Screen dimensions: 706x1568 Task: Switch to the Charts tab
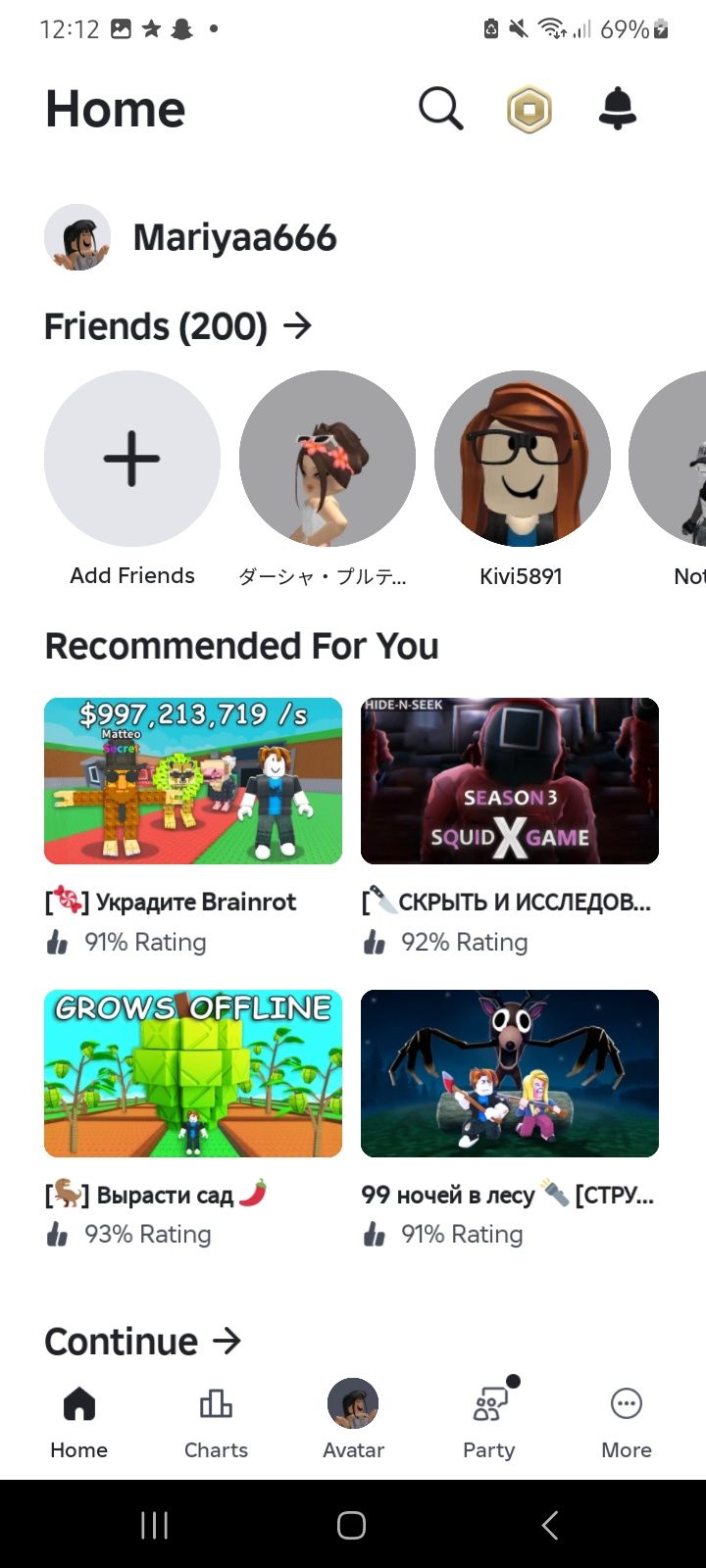coord(216,1421)
